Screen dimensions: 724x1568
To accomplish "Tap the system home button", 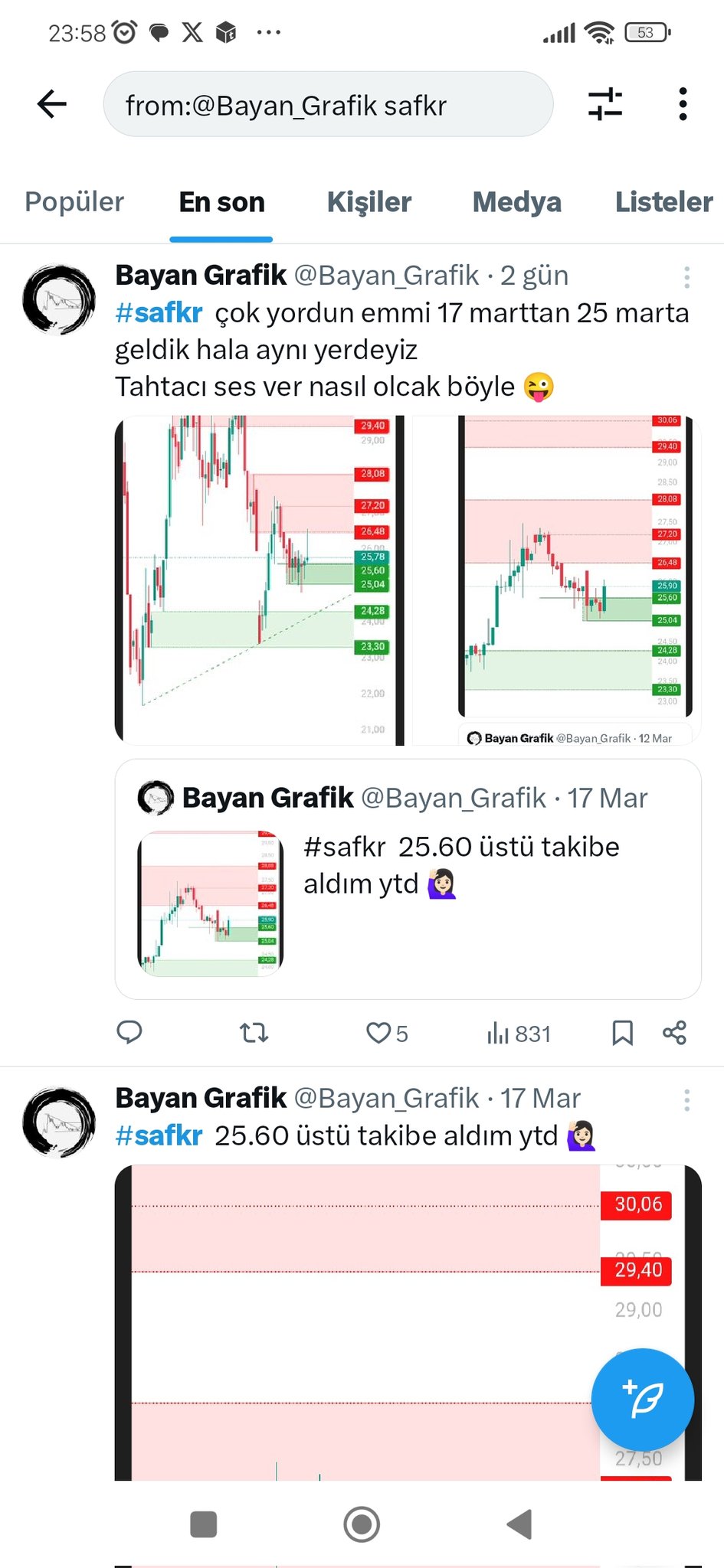I will 362,1524.
